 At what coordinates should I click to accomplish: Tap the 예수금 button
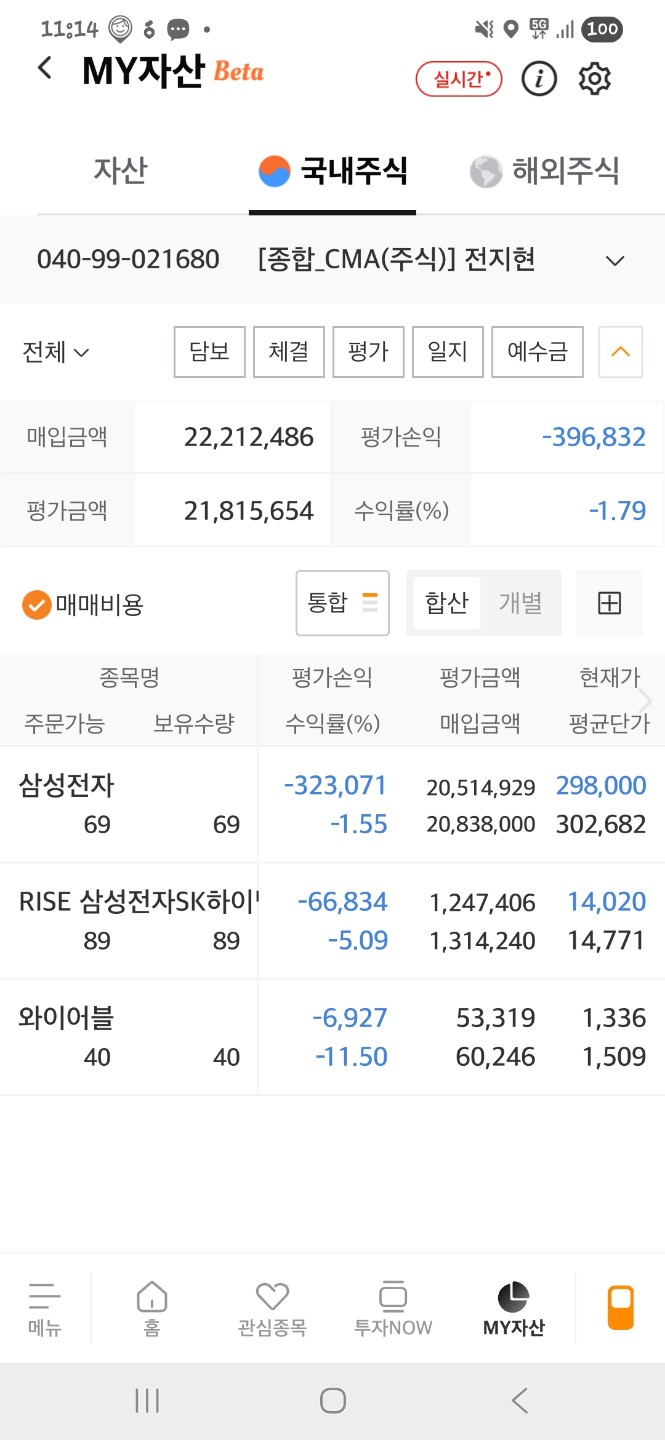pos(537,352)
